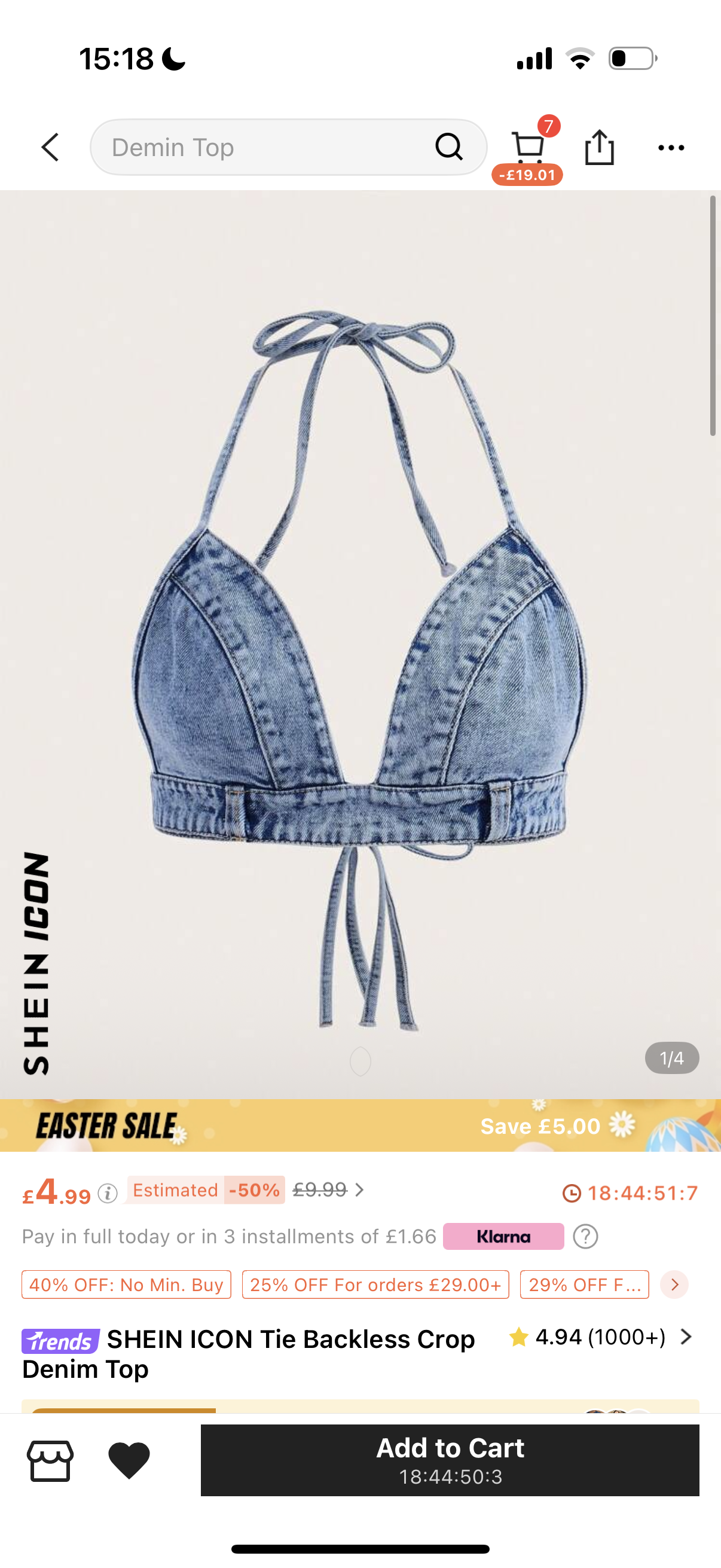
Task: Open the shopping cart
Action: pyautogui.click(x=527, y=147)
